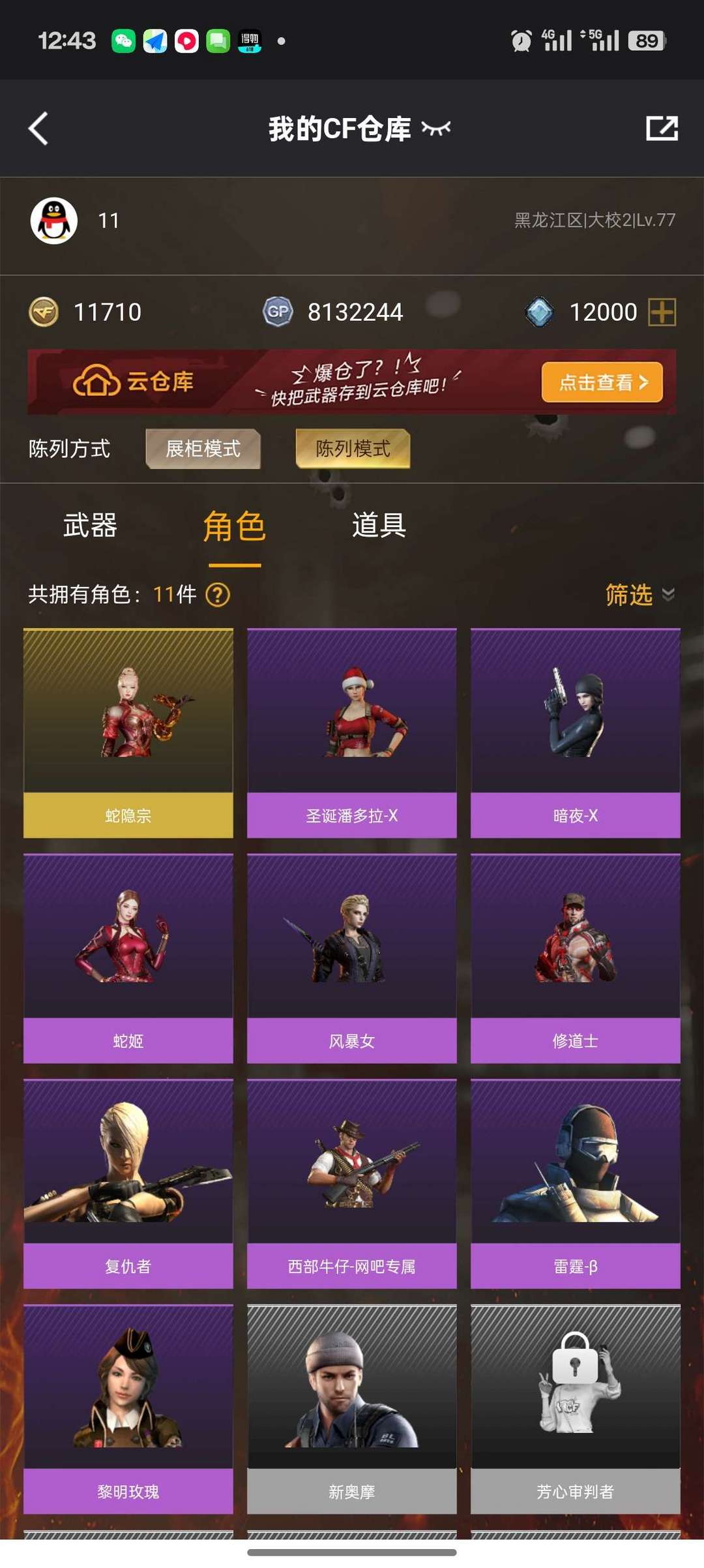Tap the share icon in the header

[662, 128]
